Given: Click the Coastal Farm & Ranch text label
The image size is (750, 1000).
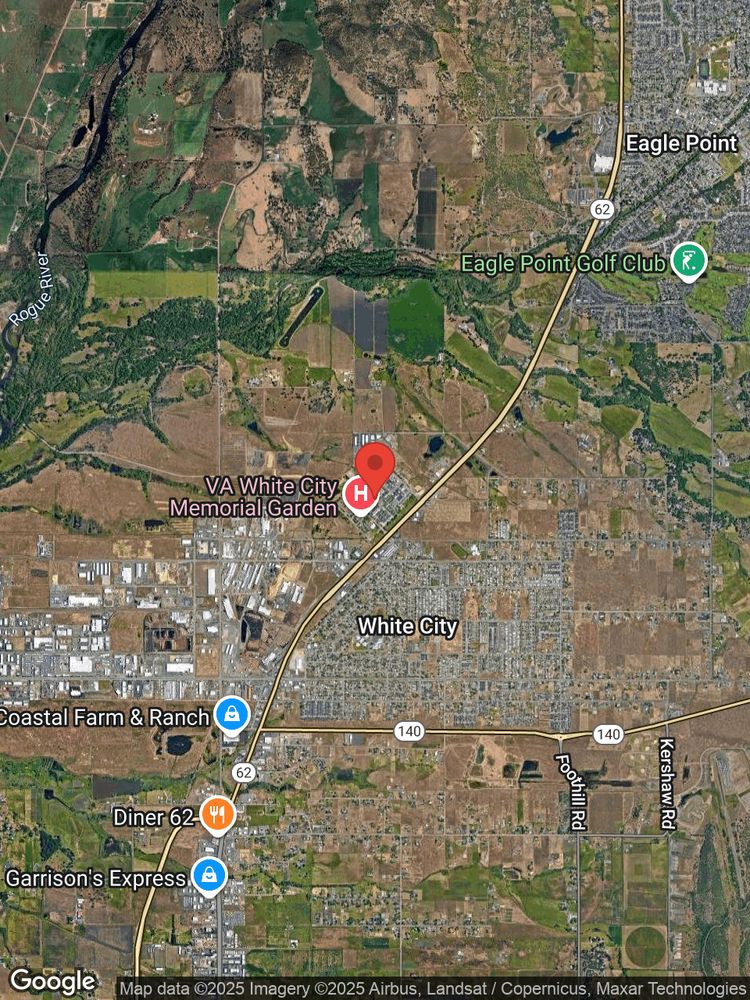Looking at the screenshot, I should pyautogui.click(x=105, y=716).
